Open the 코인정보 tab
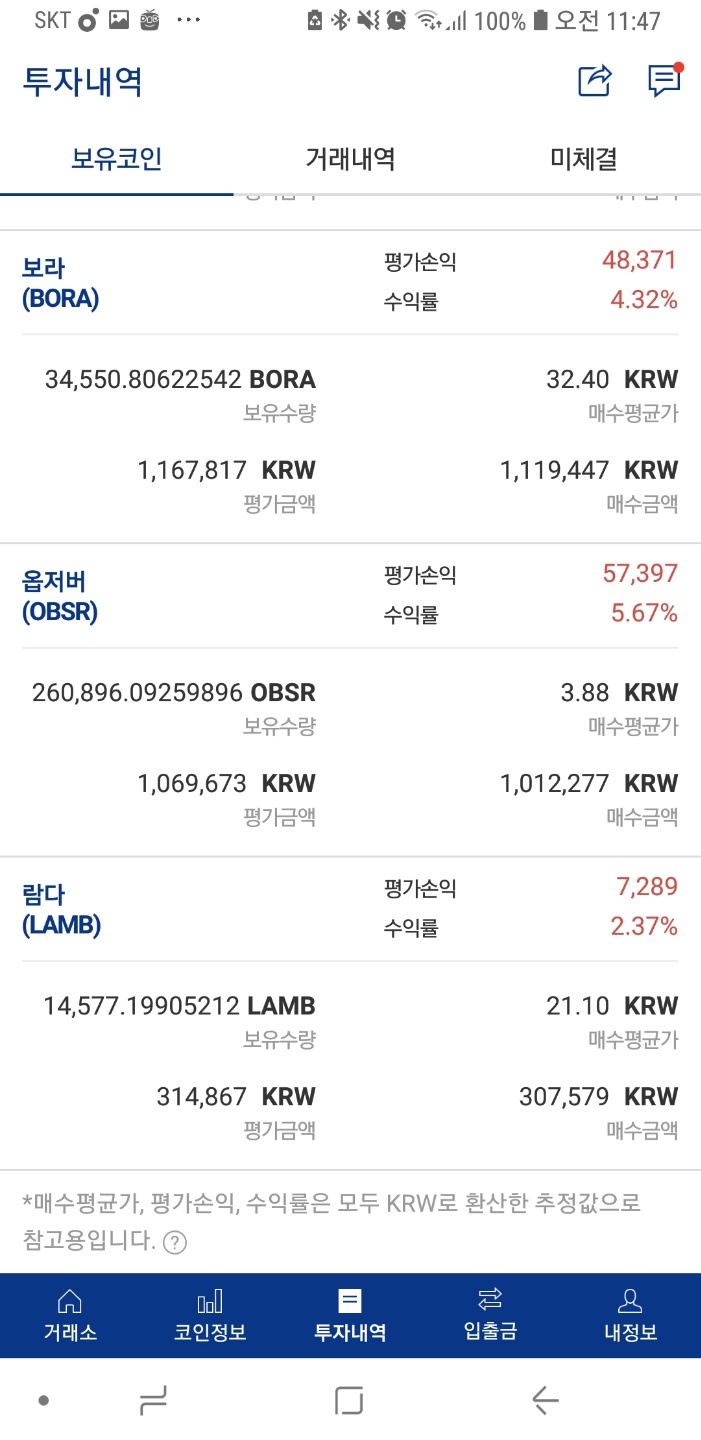 click(210, 1315)
